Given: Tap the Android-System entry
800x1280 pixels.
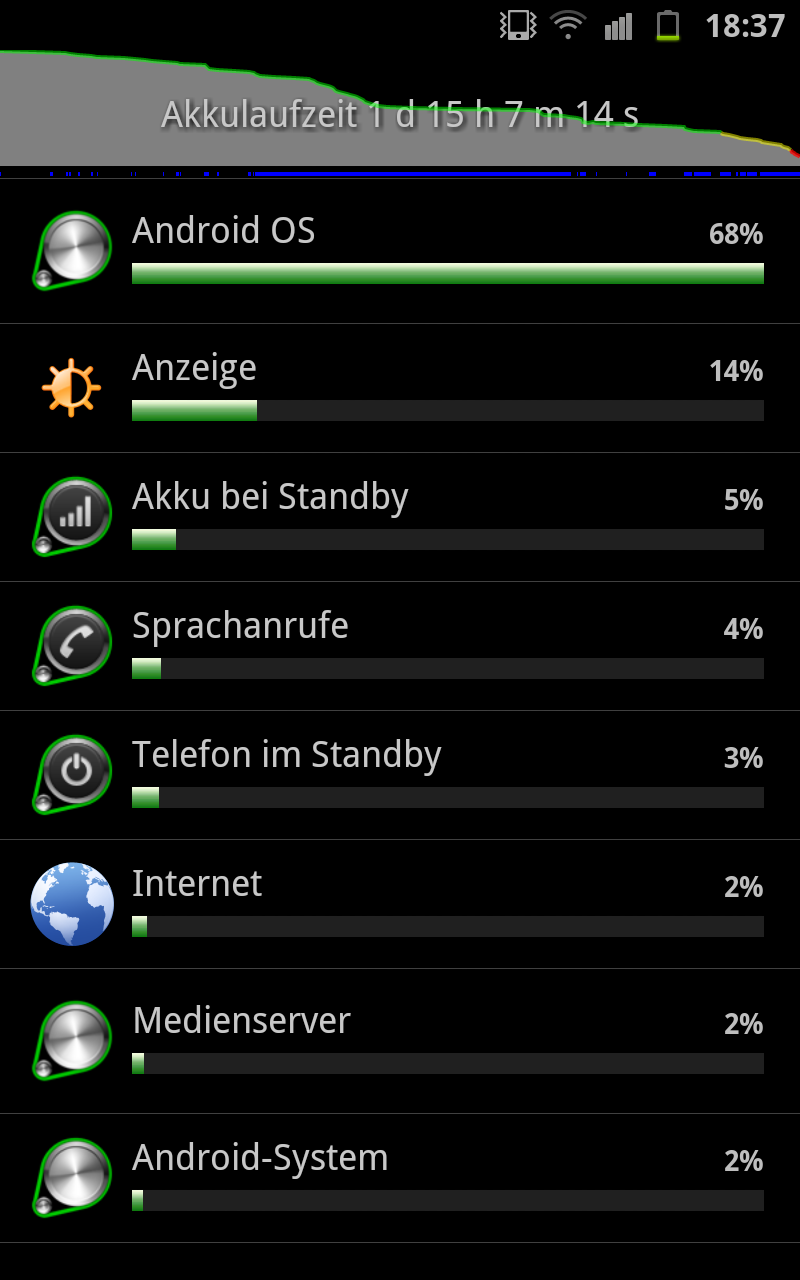Looking at the screenshot, I should pos(400,1178).
